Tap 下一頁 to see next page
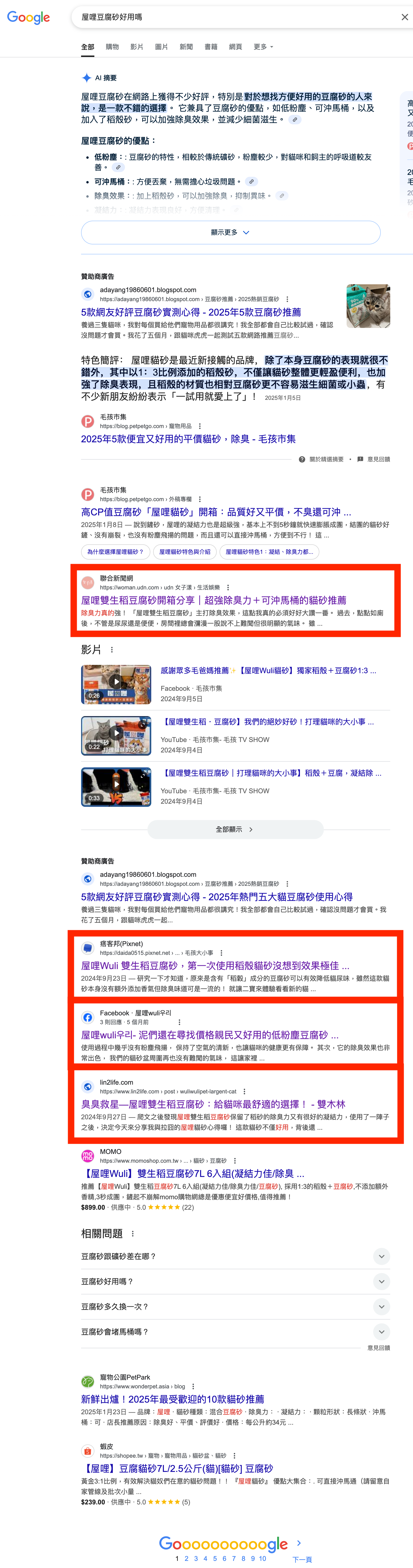Image resolution: width=413 pixels, height=1568 pixels. click(302, 1559)
